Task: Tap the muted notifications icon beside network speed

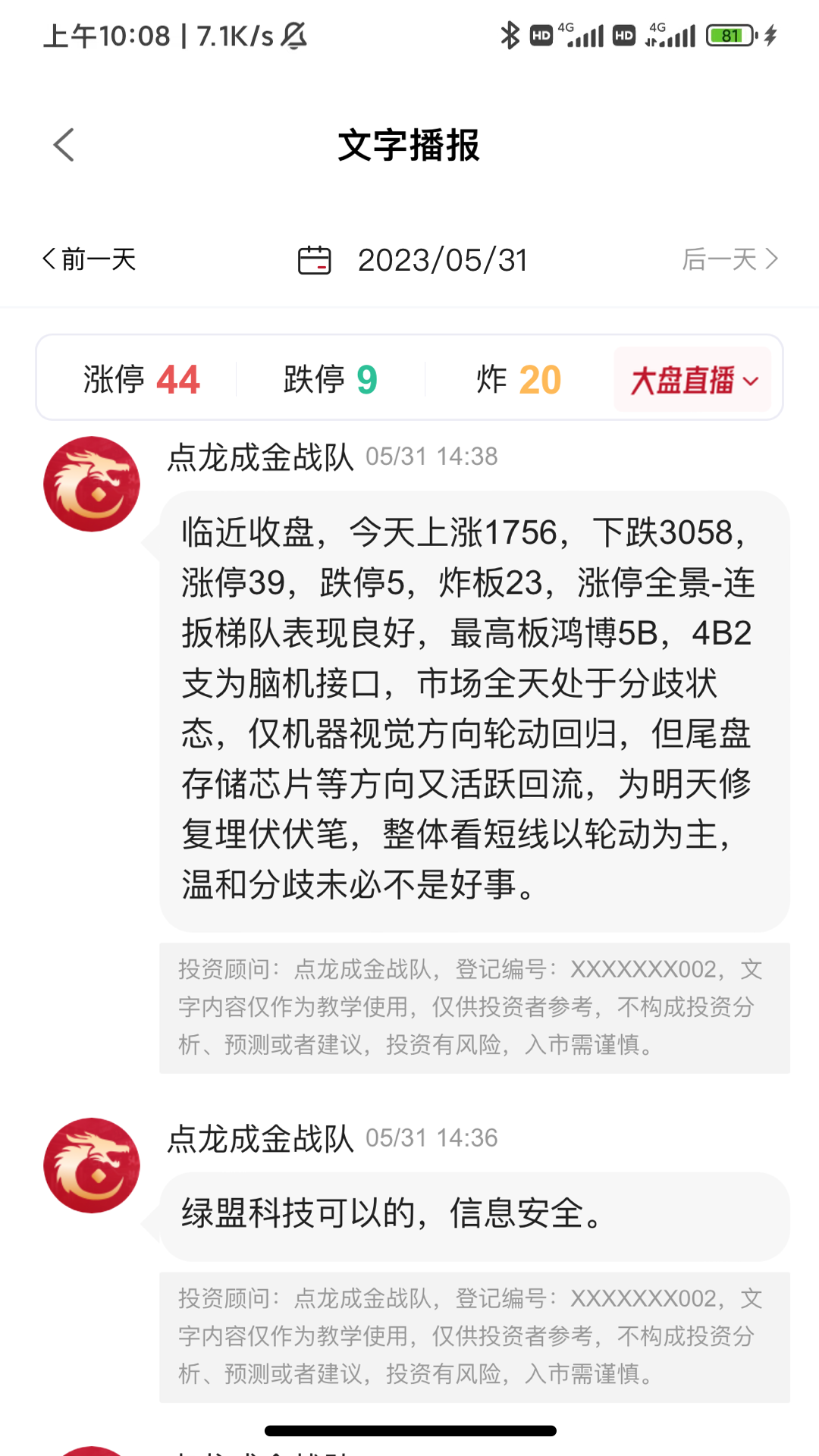Action: 295,34
